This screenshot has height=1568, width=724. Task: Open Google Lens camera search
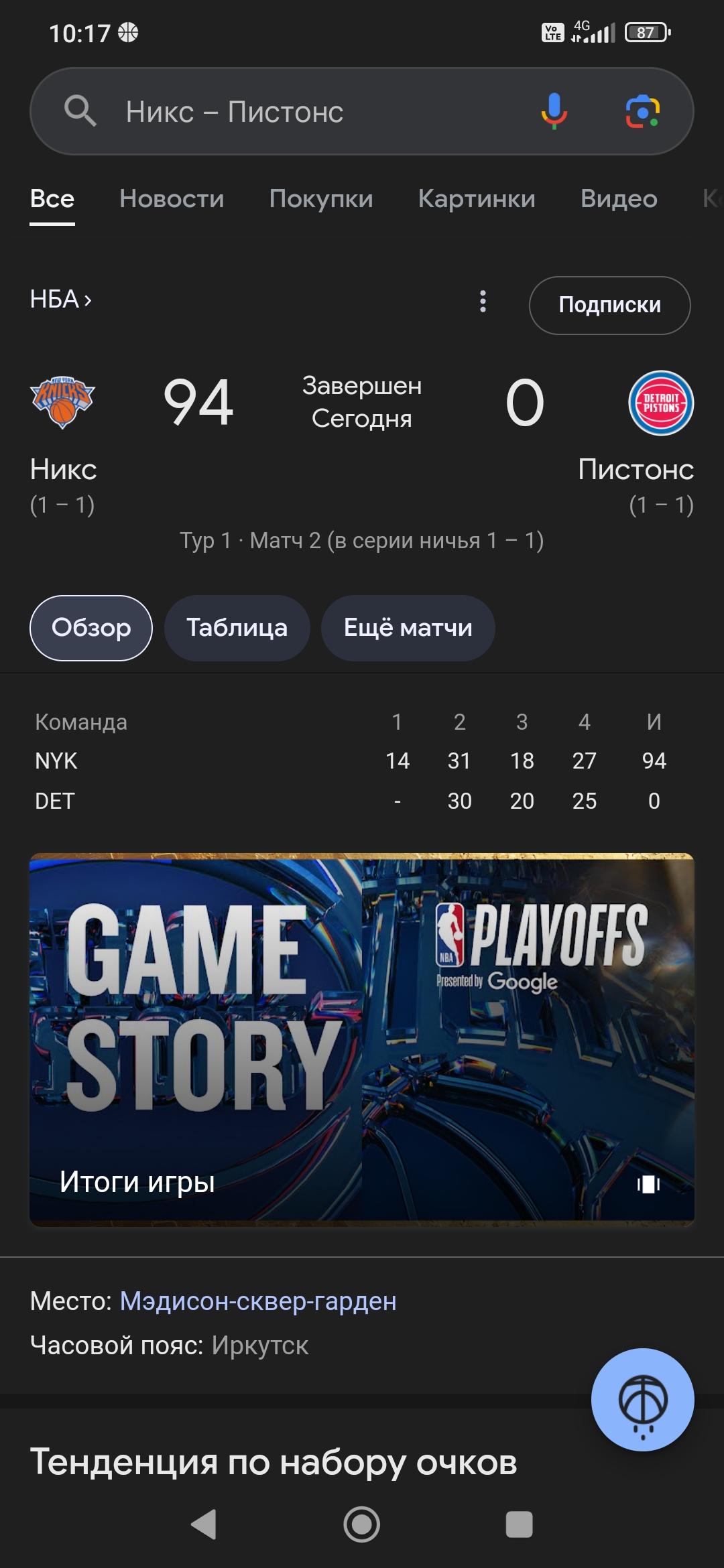click(x=642, y=111)
